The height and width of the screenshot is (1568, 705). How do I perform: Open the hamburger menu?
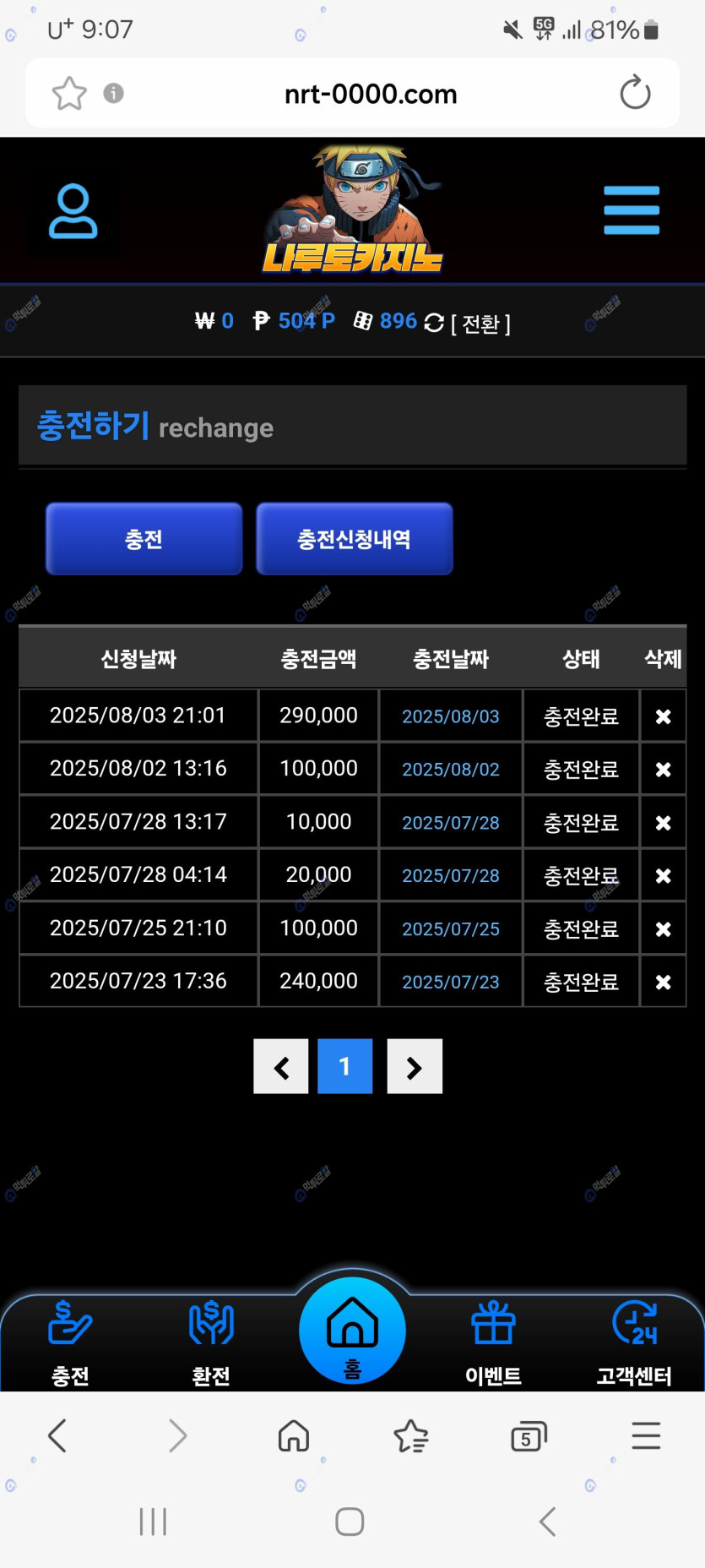631,210
